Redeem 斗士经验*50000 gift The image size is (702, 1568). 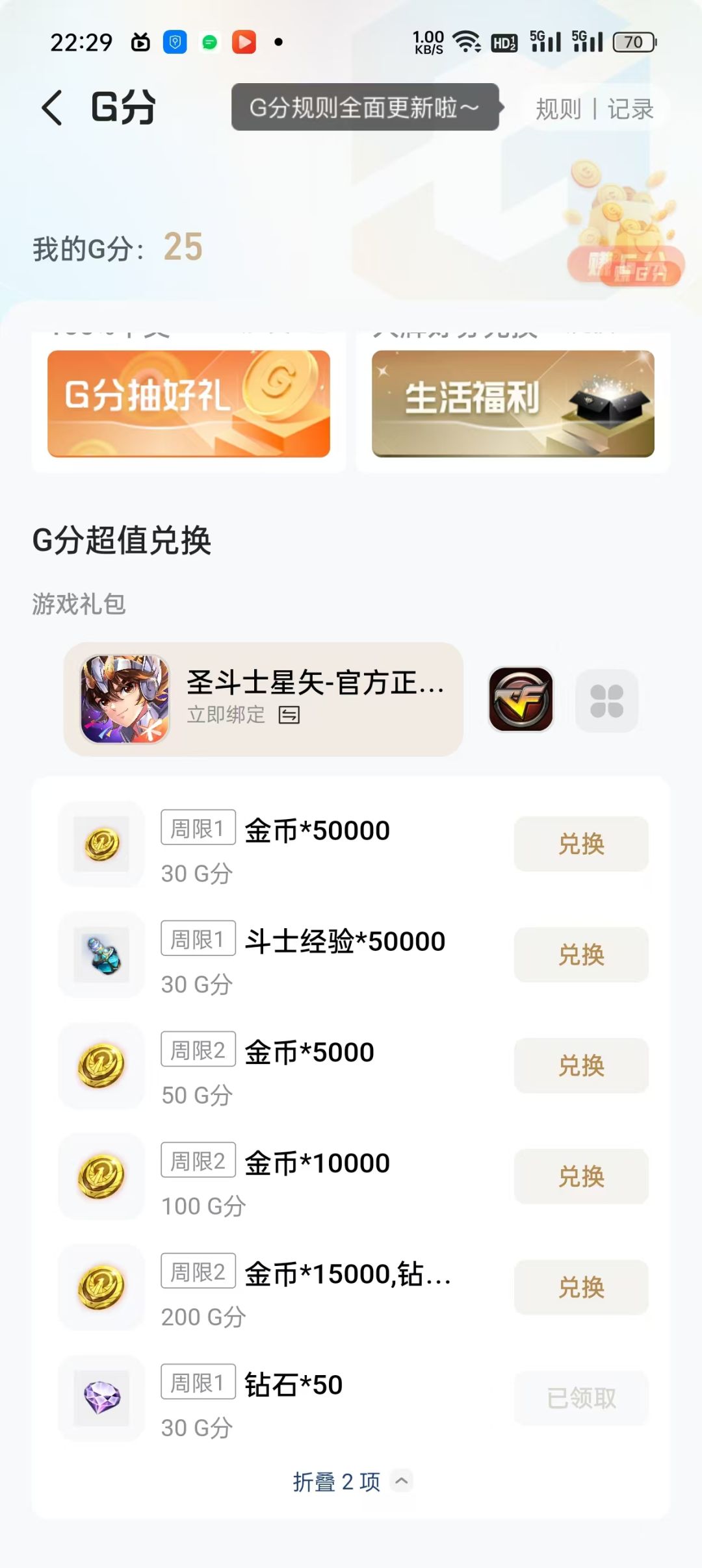pyautogui.click(x=581, y=955)
